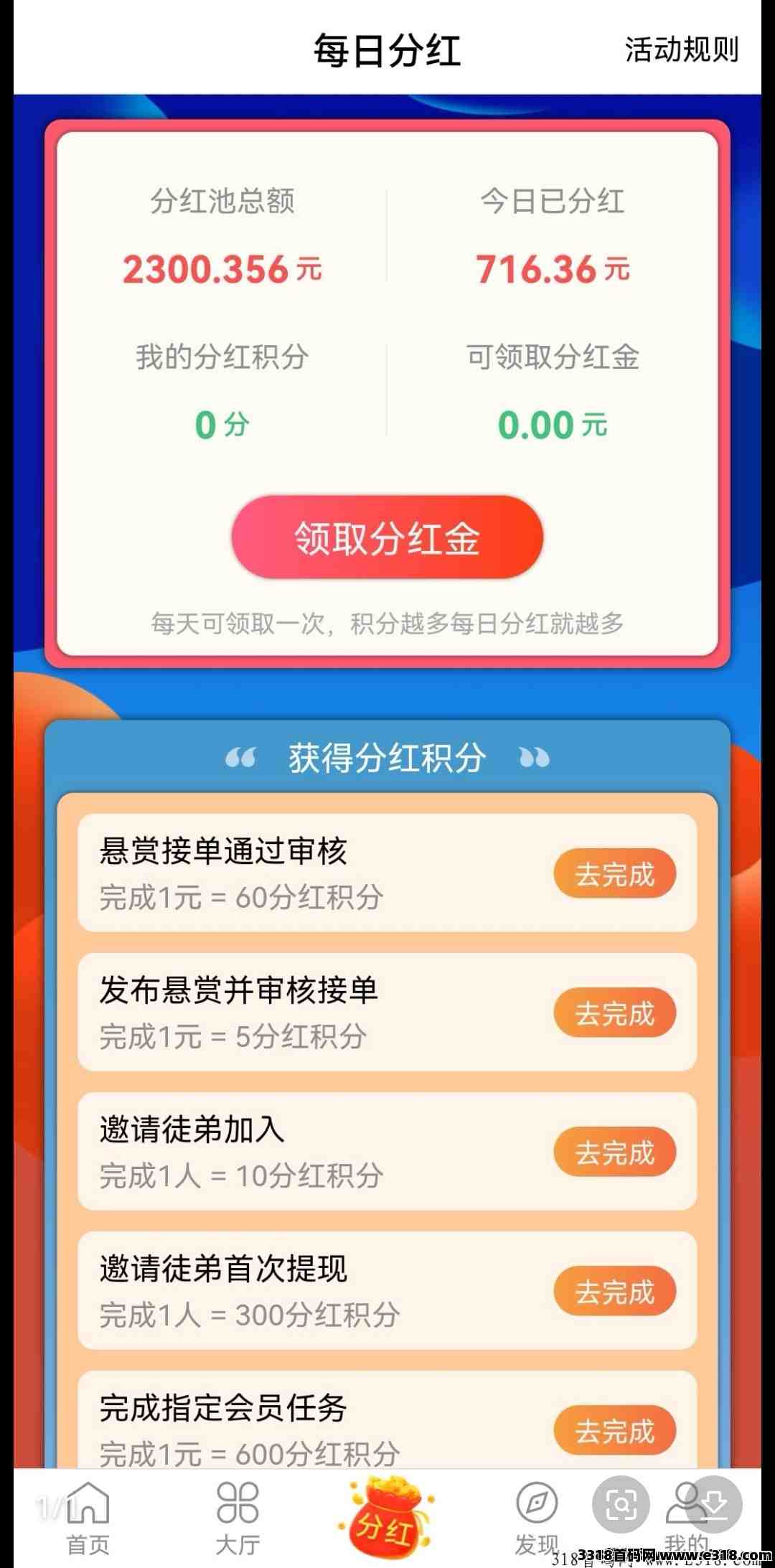This screenshot has height=1568, width=775.
Task: Switch to the 大厅 tab
Action: pyautogui.click(x=238, y=1516)
